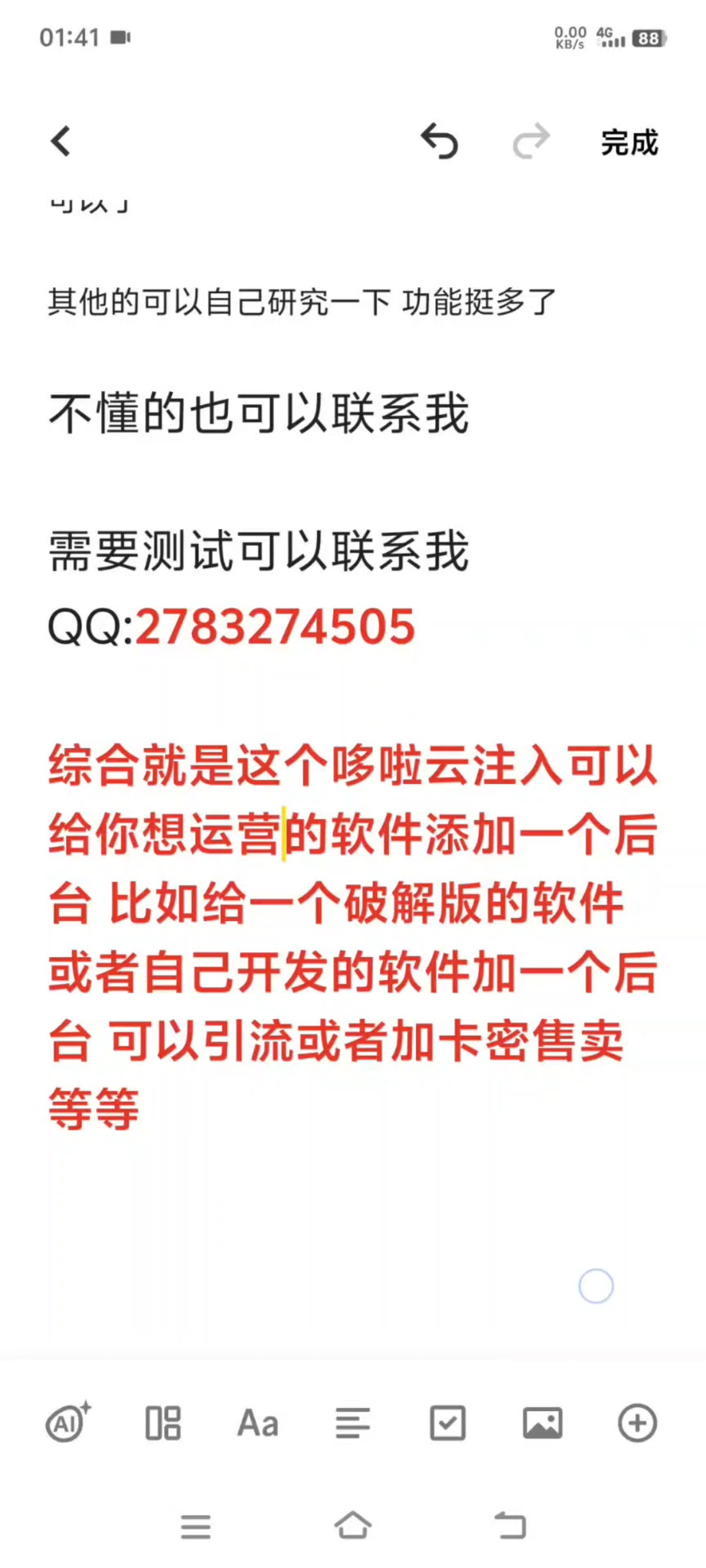
Task: Open paragraph alignment options
Action: coord(352,1423)
